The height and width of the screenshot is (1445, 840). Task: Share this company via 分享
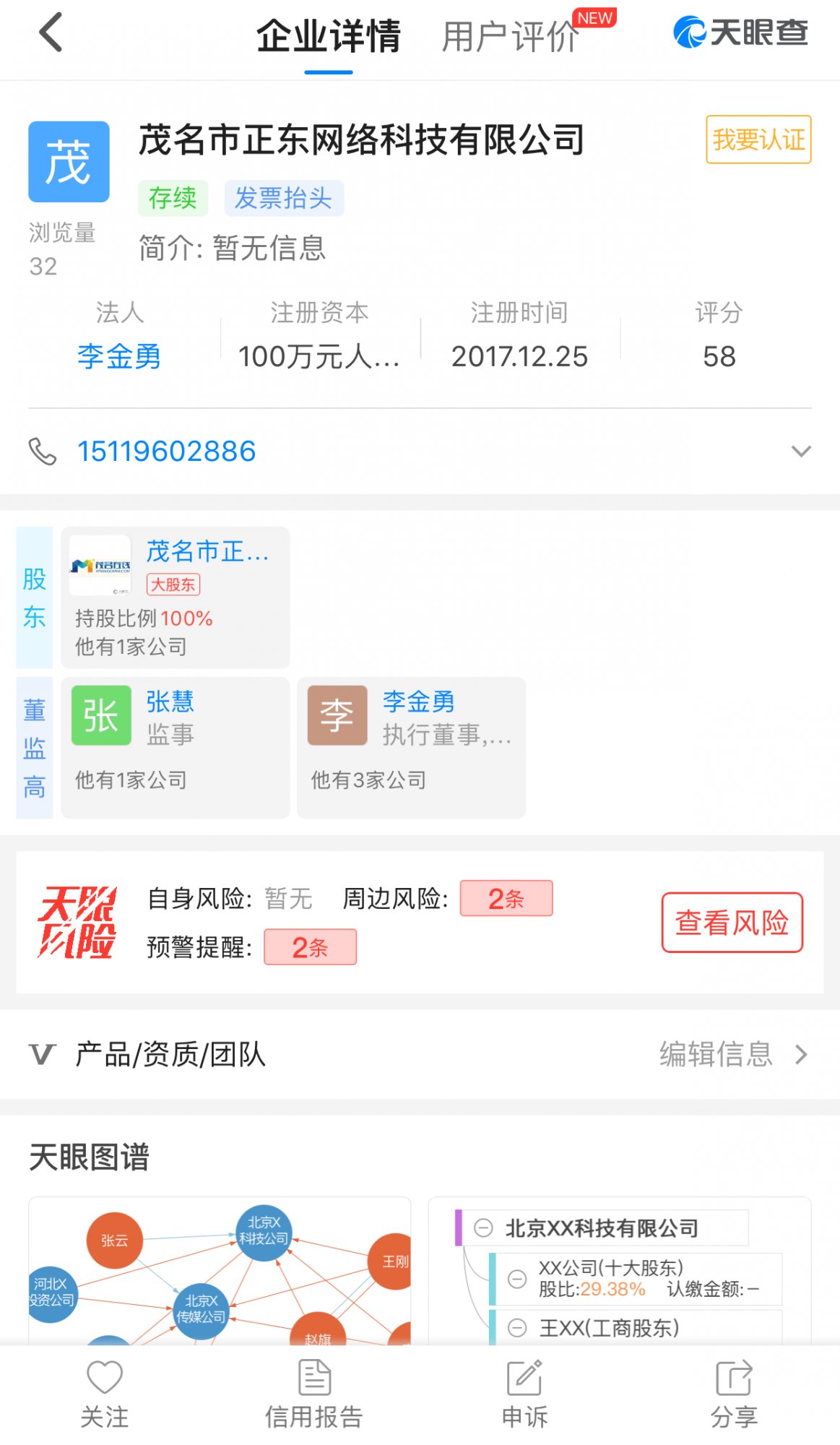point(734,1394)
